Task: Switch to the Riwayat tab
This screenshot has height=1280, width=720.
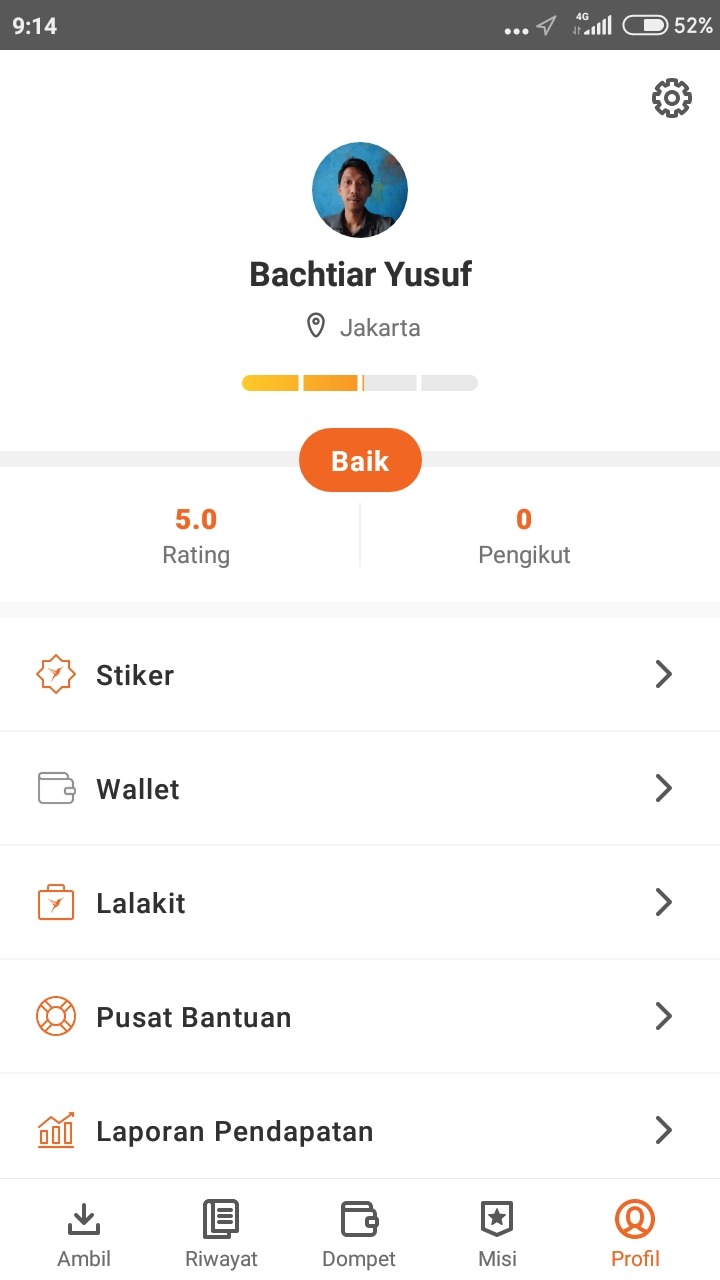Action: coord(221,1233)
